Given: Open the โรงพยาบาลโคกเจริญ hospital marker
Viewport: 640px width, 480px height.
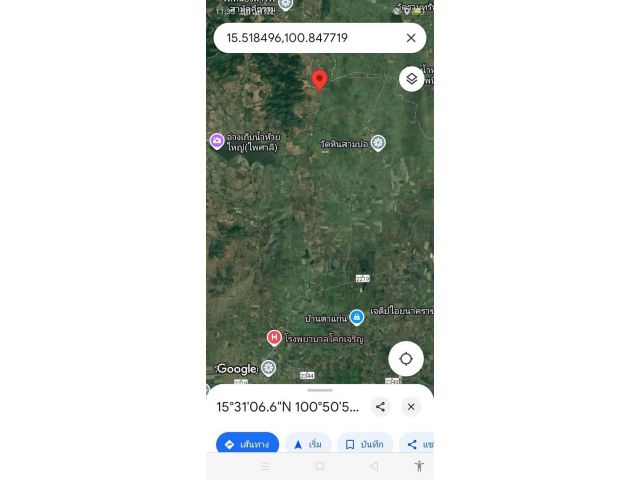Looking at the screenshot, I should pos(274,338).
